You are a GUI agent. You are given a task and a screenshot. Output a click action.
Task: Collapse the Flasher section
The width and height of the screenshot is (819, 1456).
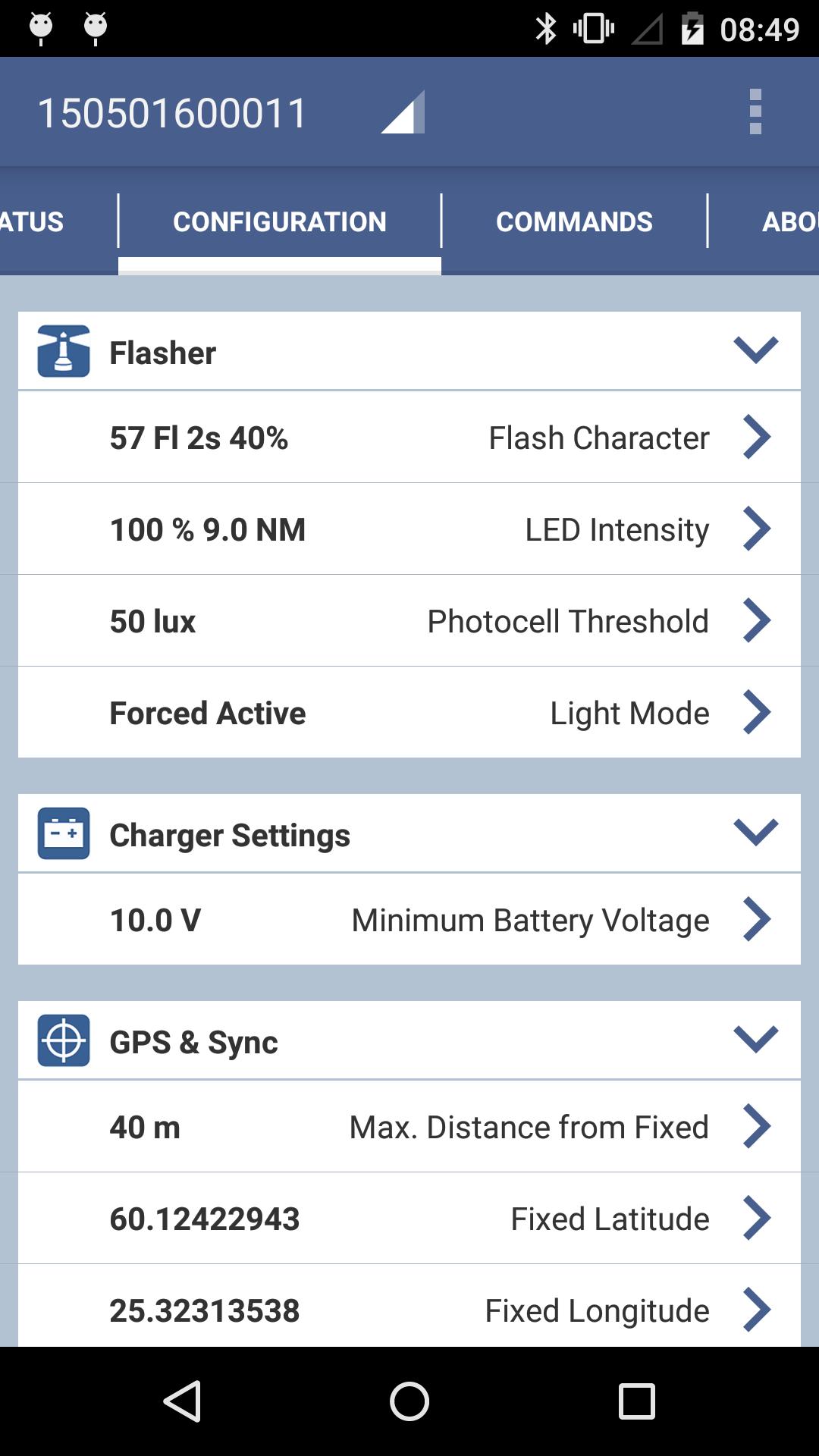click(755, 351)
